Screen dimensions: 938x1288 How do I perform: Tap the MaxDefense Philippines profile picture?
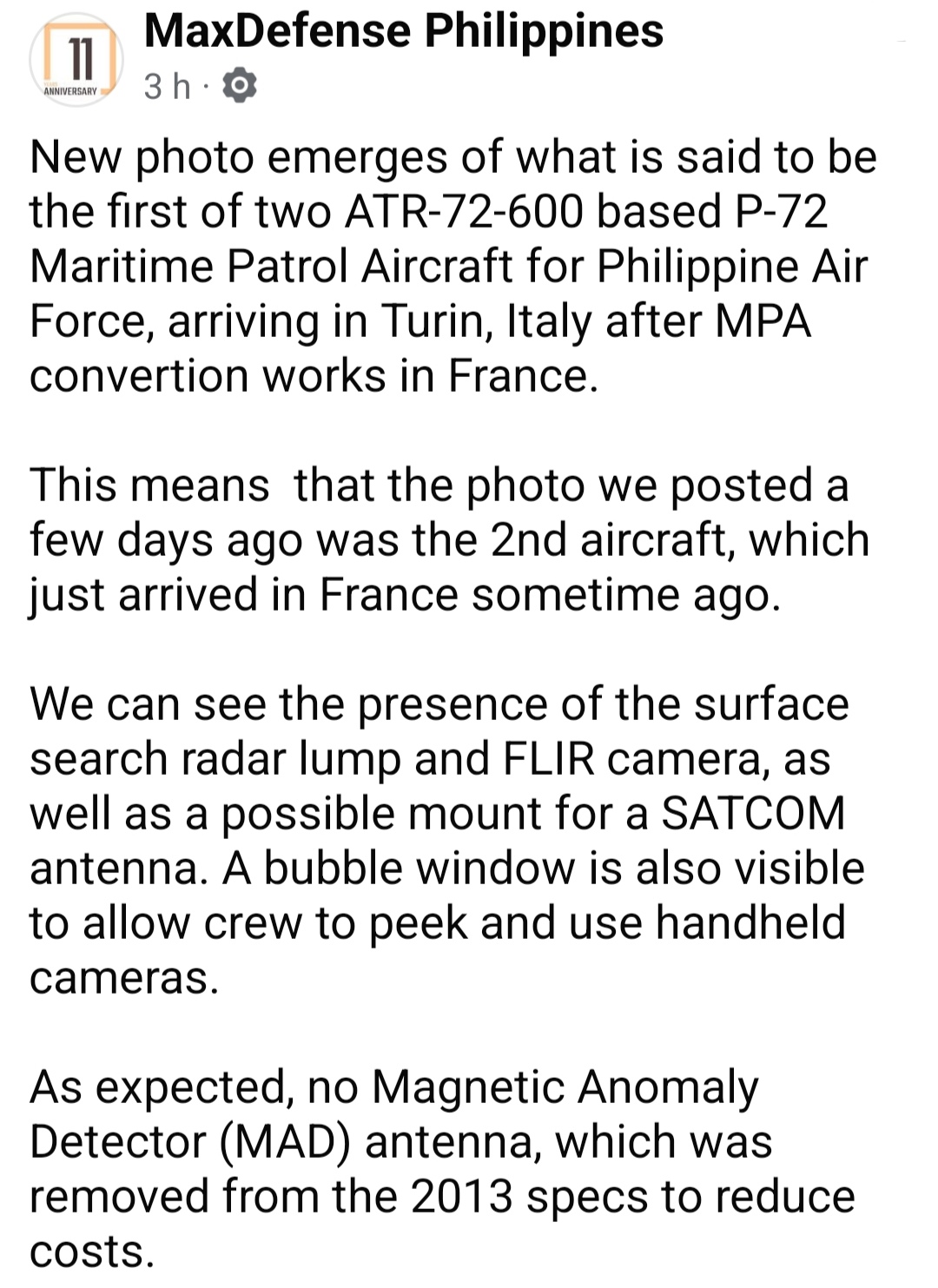[76, 60]
